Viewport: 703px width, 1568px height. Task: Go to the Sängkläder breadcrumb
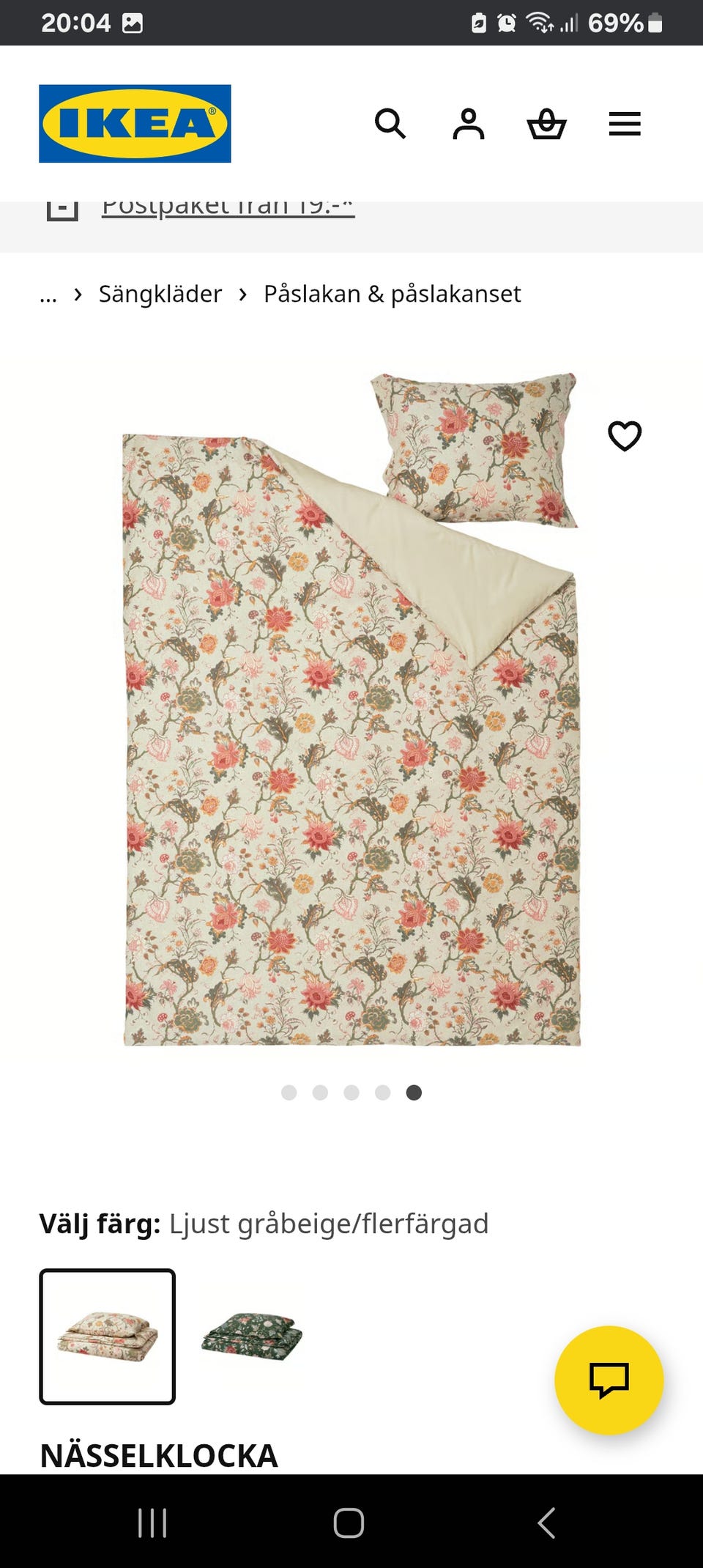coord(160,294)
